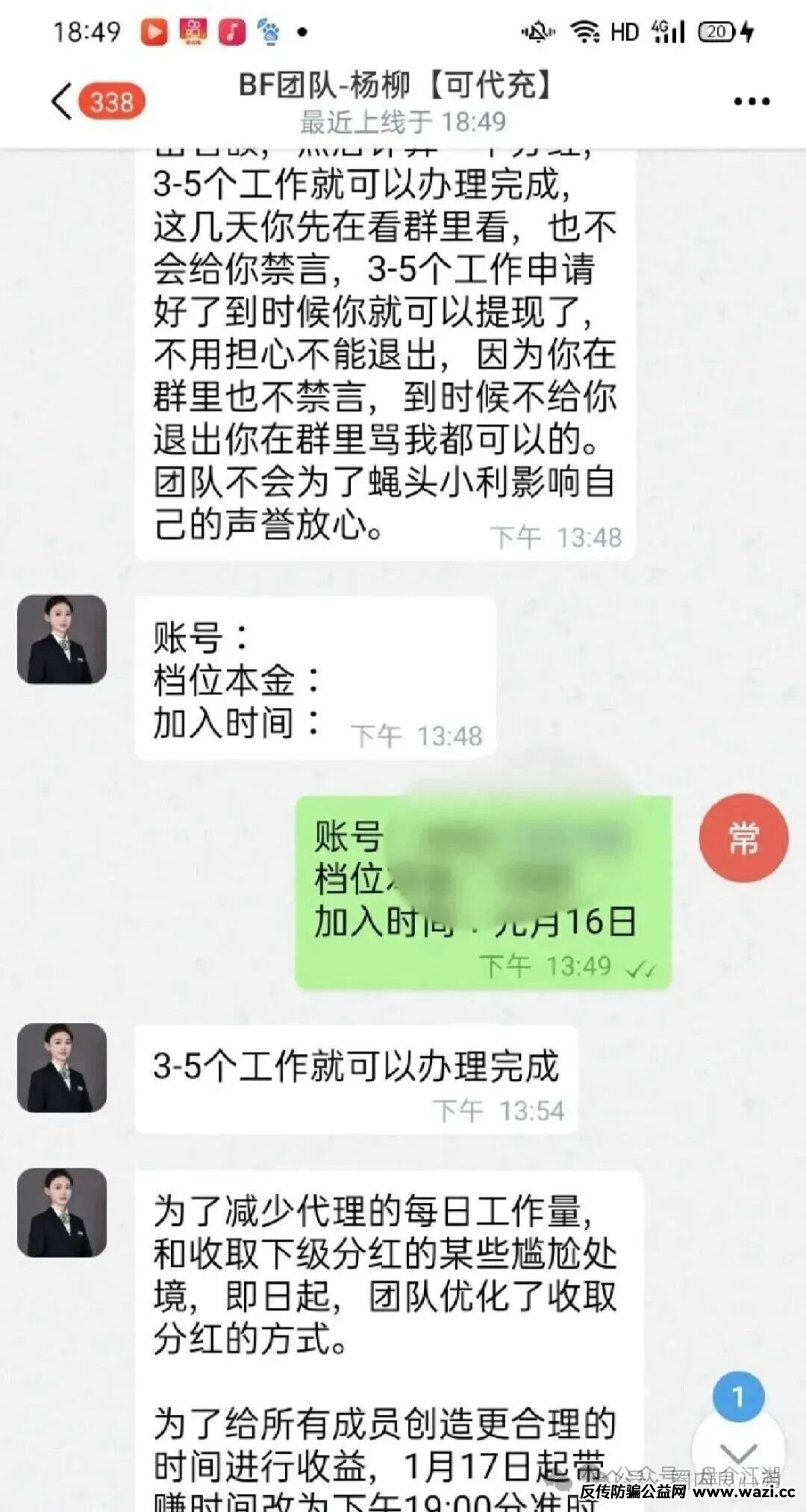Screen dimensions: 806x1512
Task: Tap your own red 常 avatar
Action: [743, 838]
